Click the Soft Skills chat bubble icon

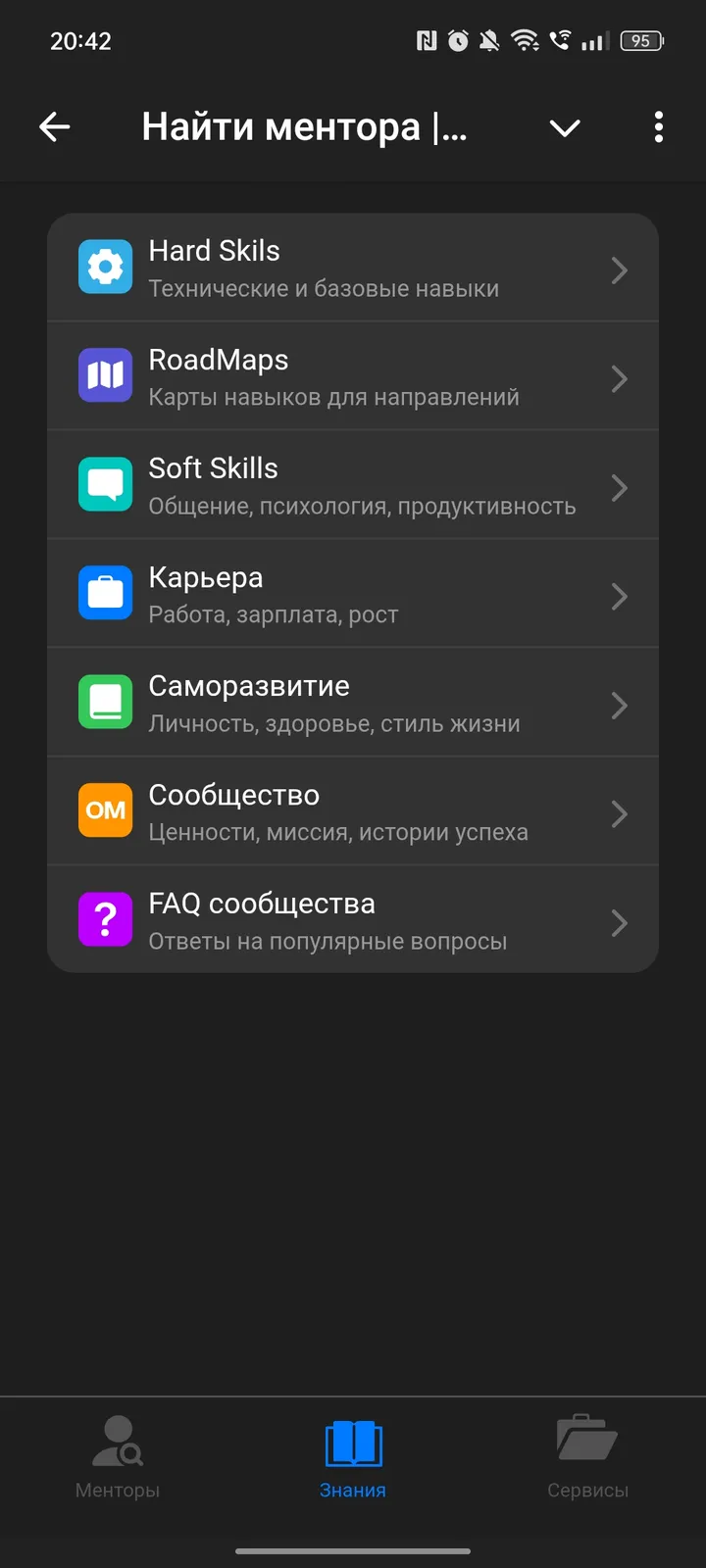pyautogui.click(x=105, y=484)
